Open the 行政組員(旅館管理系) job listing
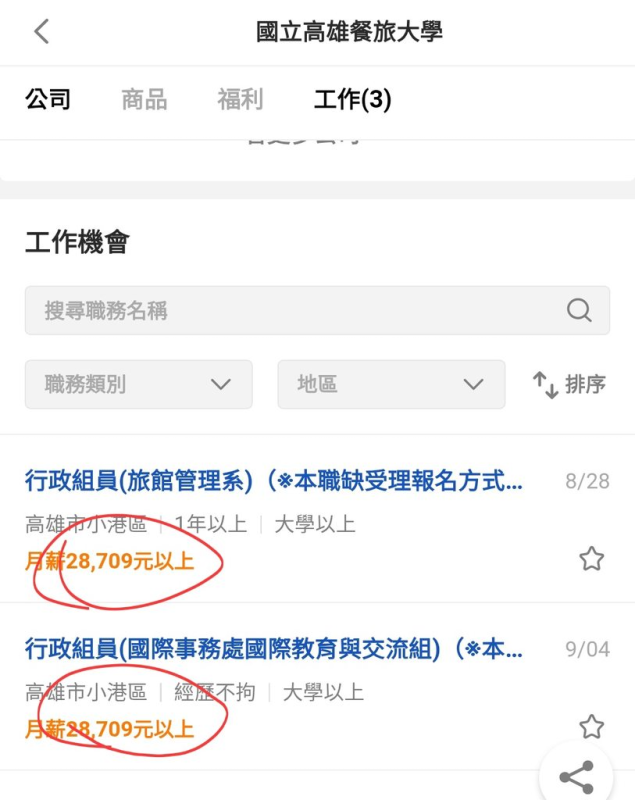This screenshot has height=800, width=635. [x=273, y=482]
